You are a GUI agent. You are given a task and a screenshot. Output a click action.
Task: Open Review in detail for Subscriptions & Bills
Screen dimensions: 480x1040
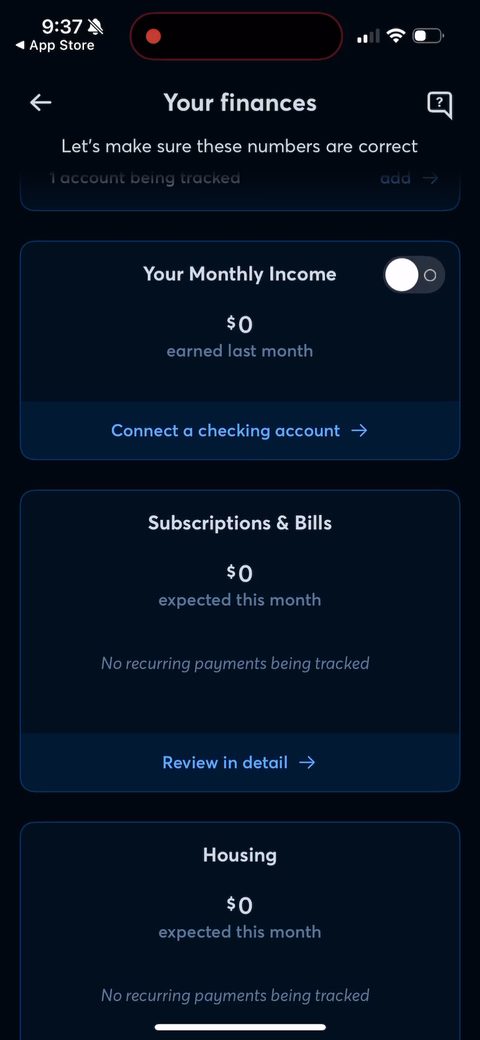tap(239, 762)
